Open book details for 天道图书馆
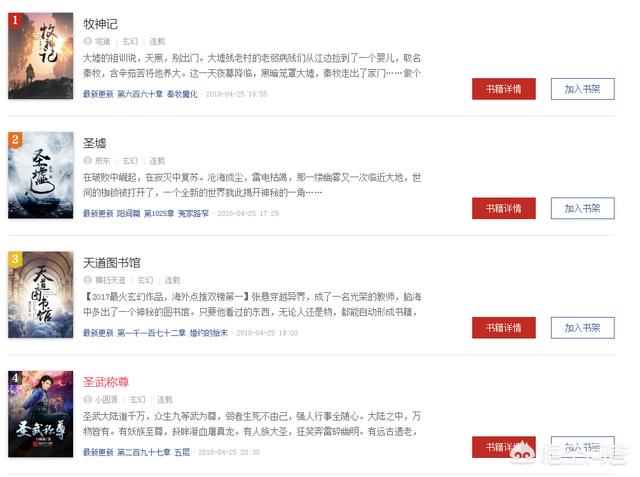 point(503,328)
